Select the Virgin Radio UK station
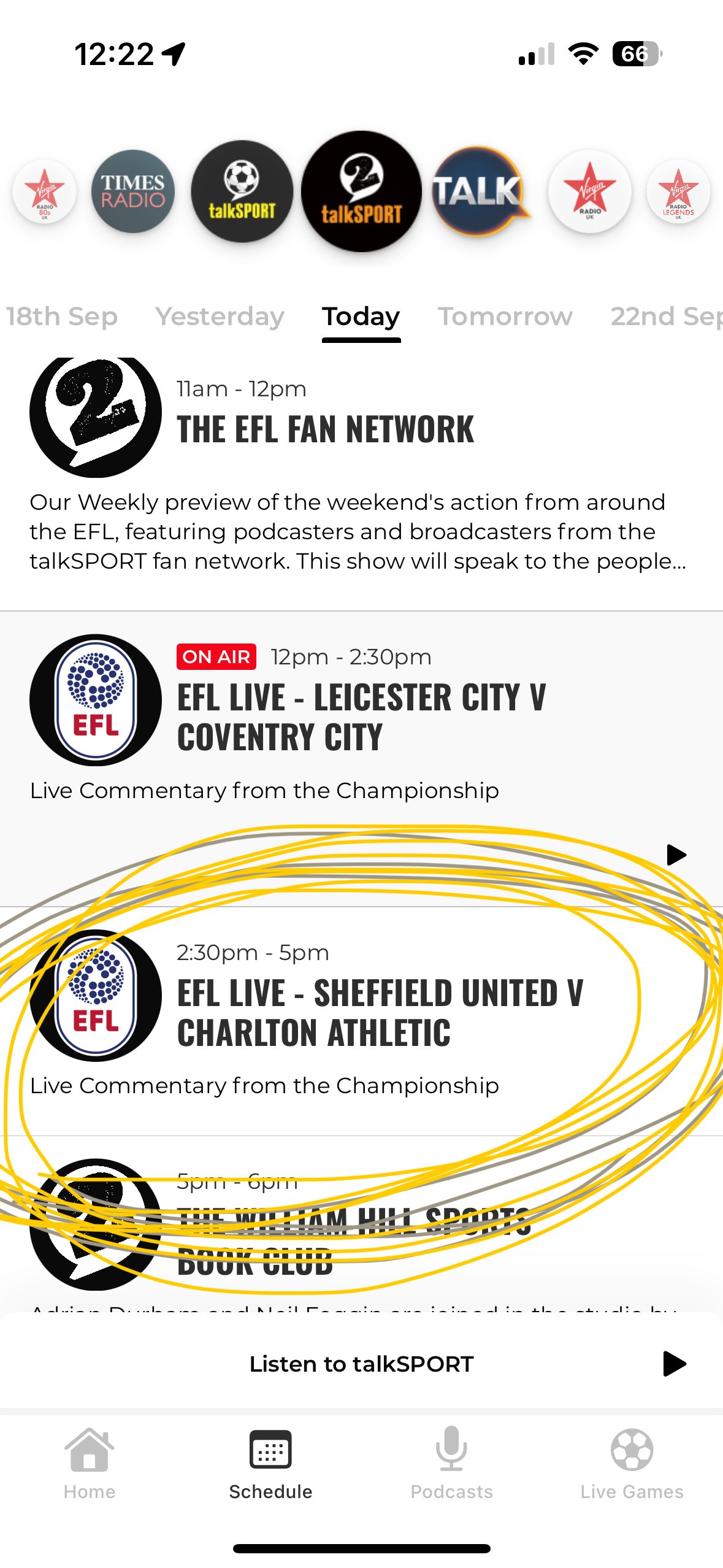Image resolution: width=723 pixels, height=1568 pixels. [x=589, y=191]
